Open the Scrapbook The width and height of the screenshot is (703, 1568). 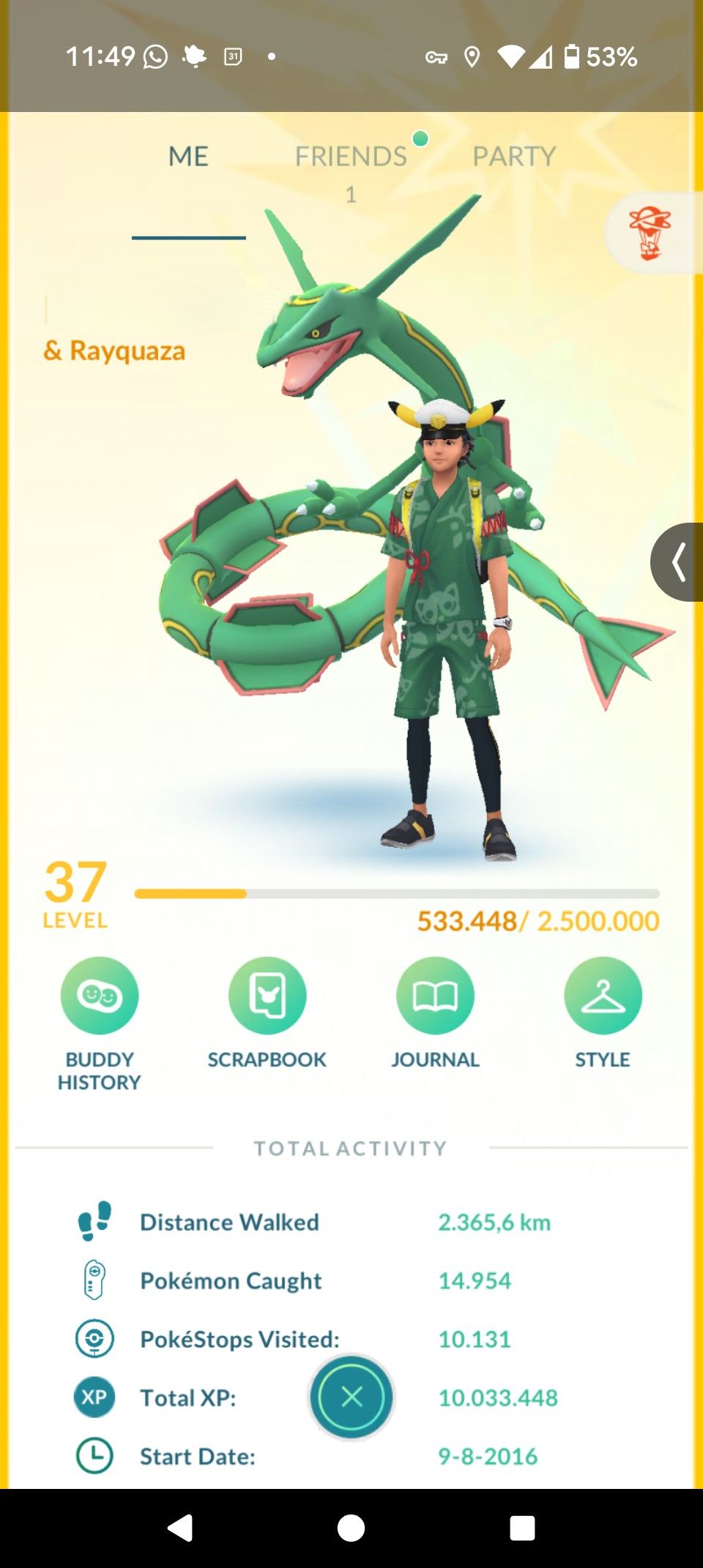[x=267, y=996]
